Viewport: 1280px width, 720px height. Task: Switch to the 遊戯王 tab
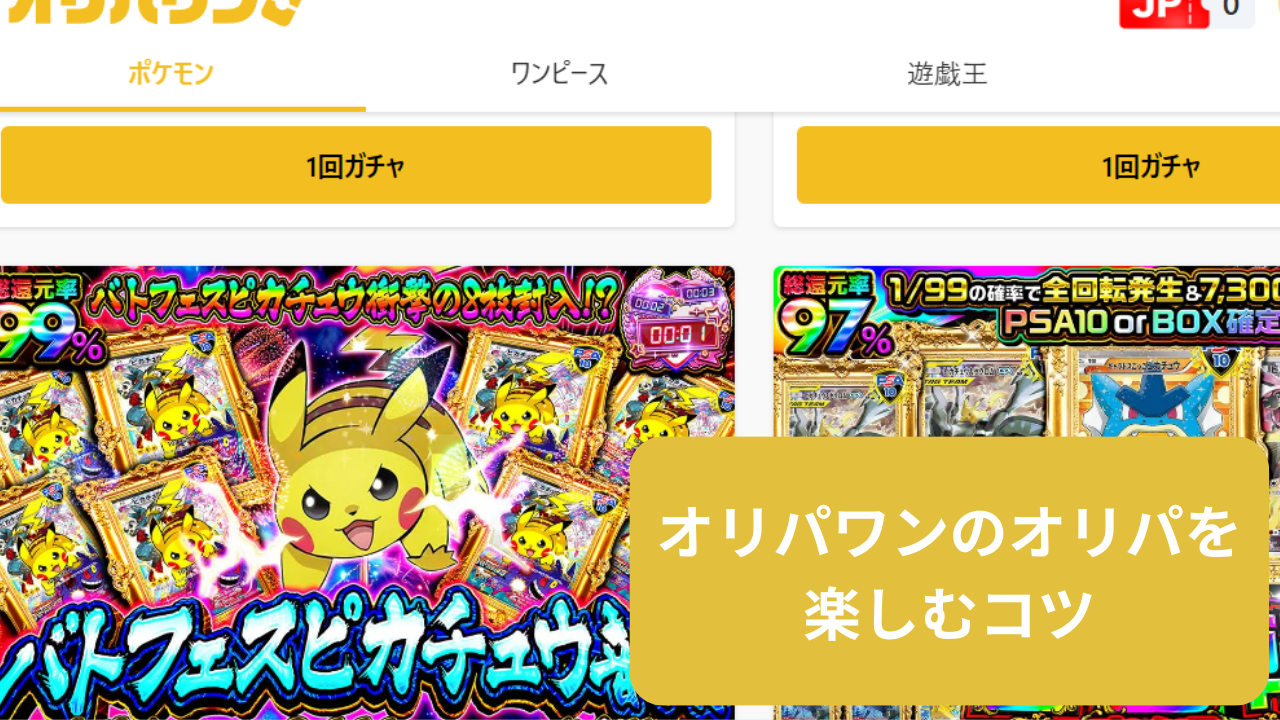(x=947, y=74)
